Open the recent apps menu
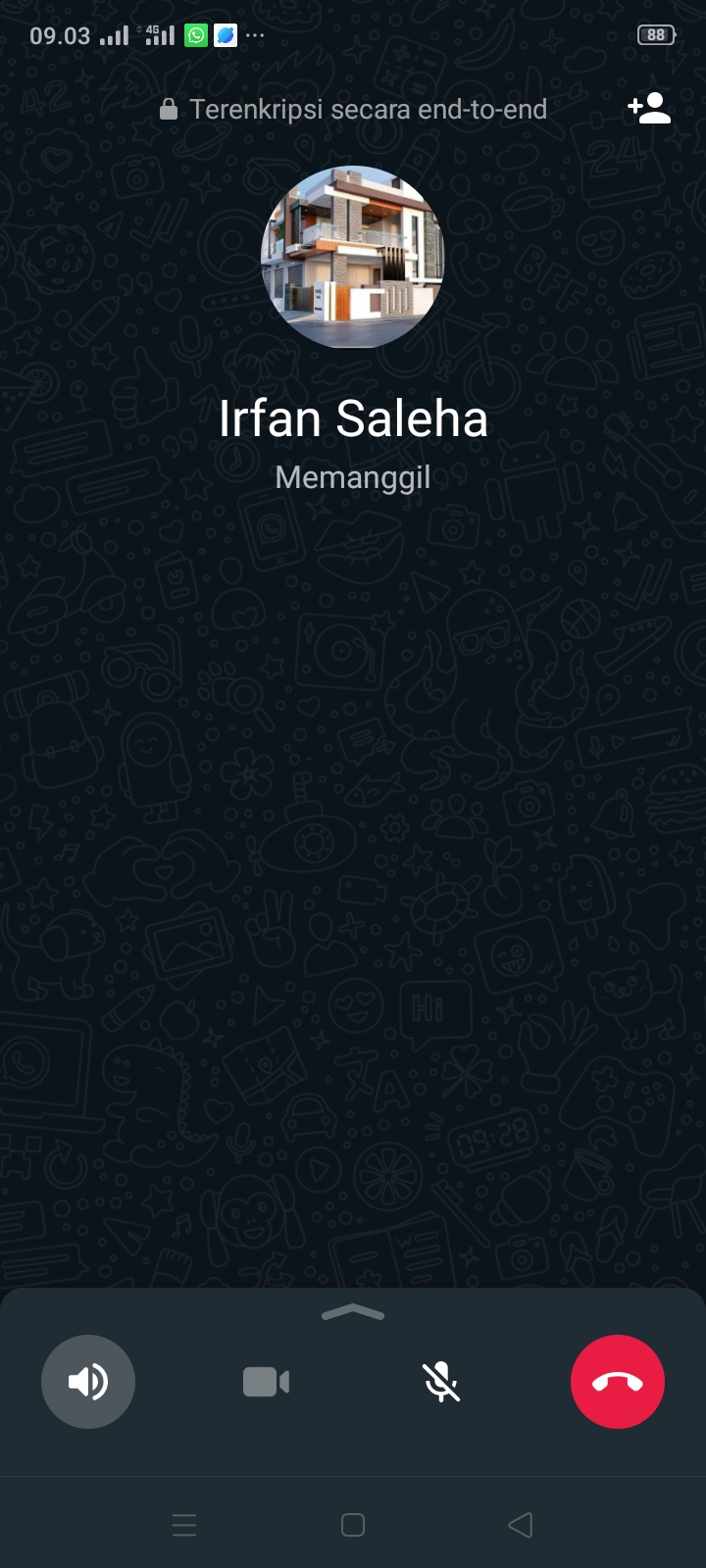 click(x=184, y=1525)
